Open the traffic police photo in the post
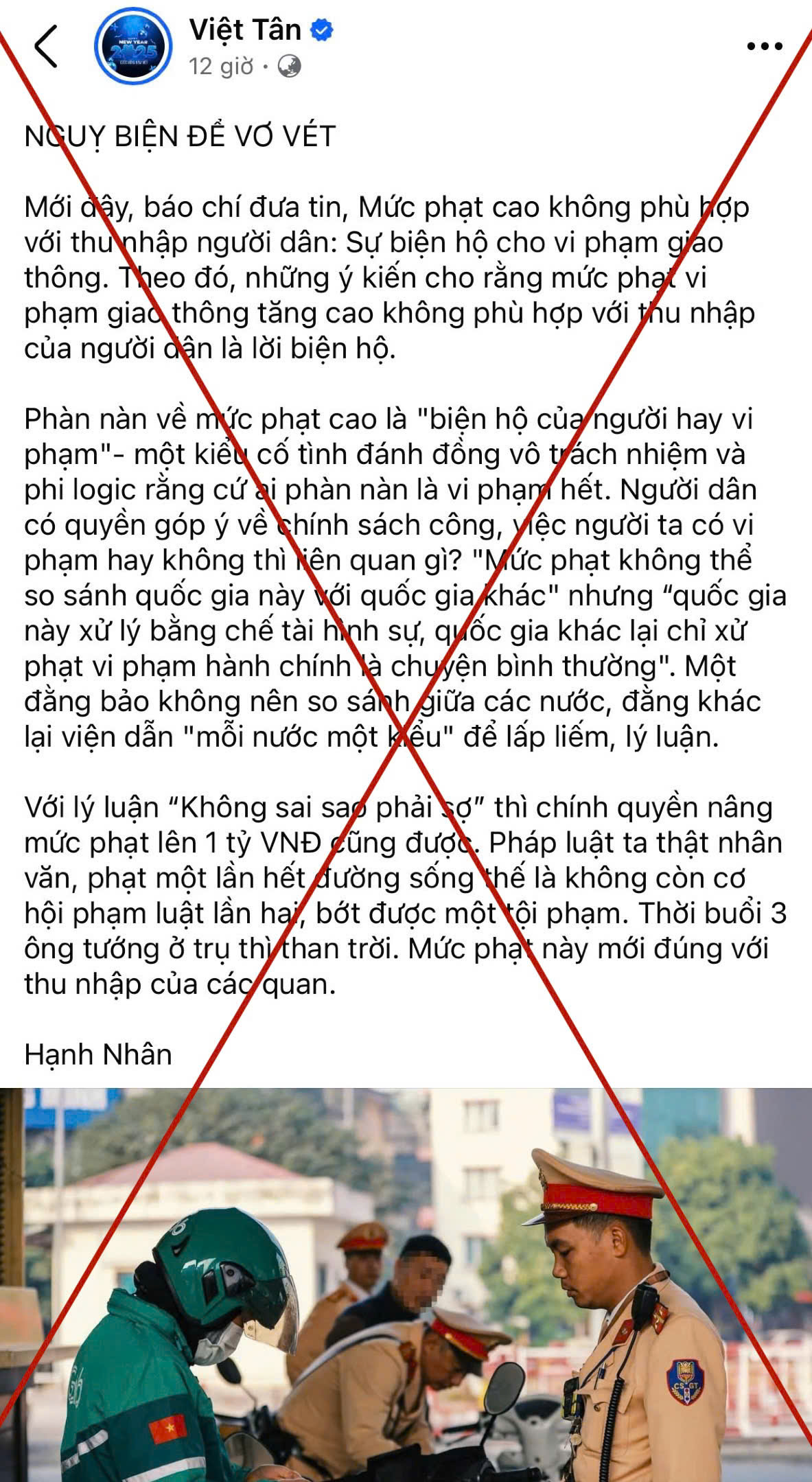 (x=406, y=1284)
